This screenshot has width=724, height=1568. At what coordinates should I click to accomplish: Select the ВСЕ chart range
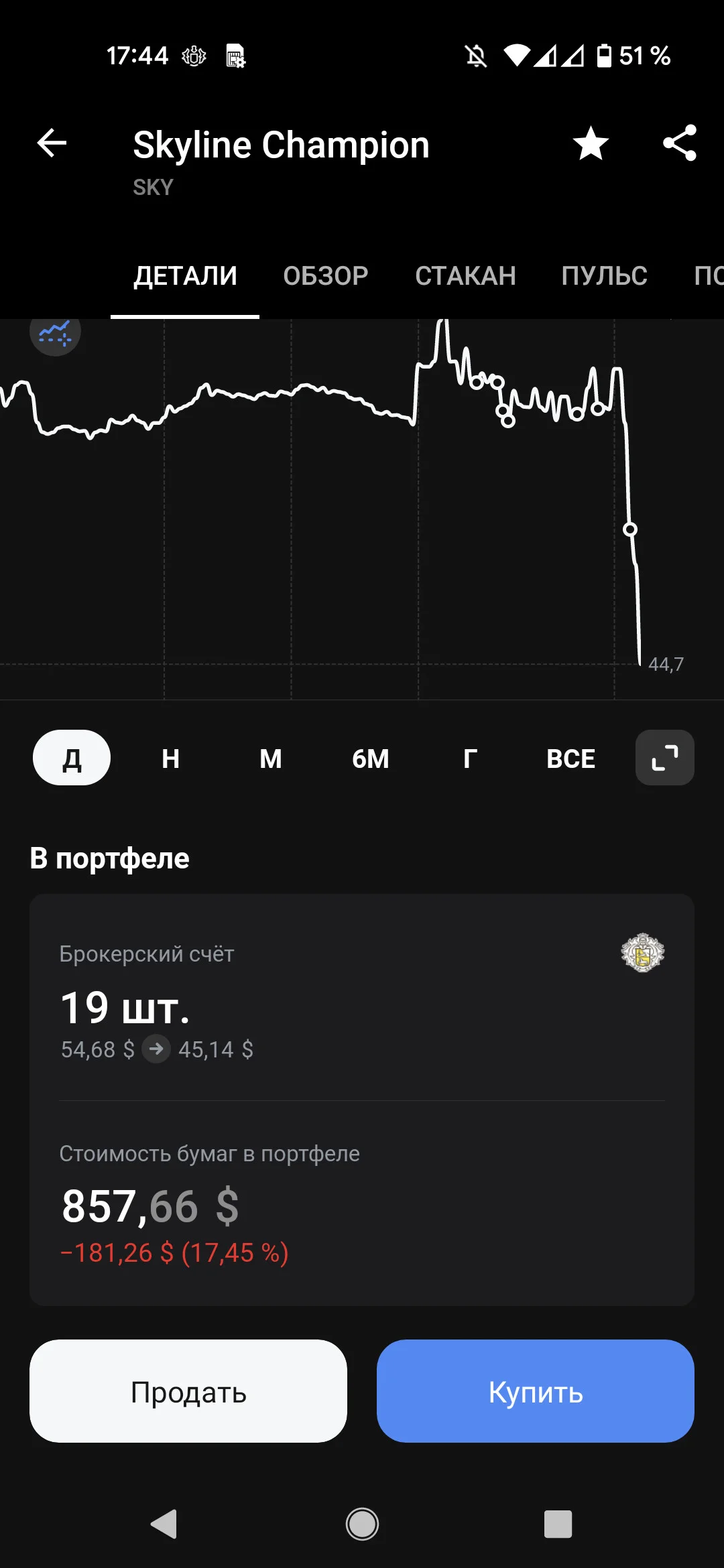click(x=570, y=759)
